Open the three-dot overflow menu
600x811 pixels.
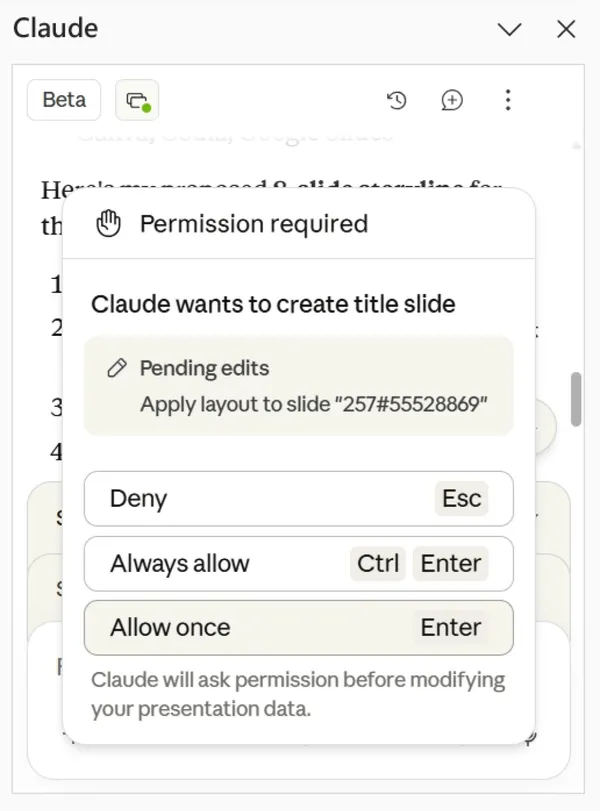click(508, 100)
